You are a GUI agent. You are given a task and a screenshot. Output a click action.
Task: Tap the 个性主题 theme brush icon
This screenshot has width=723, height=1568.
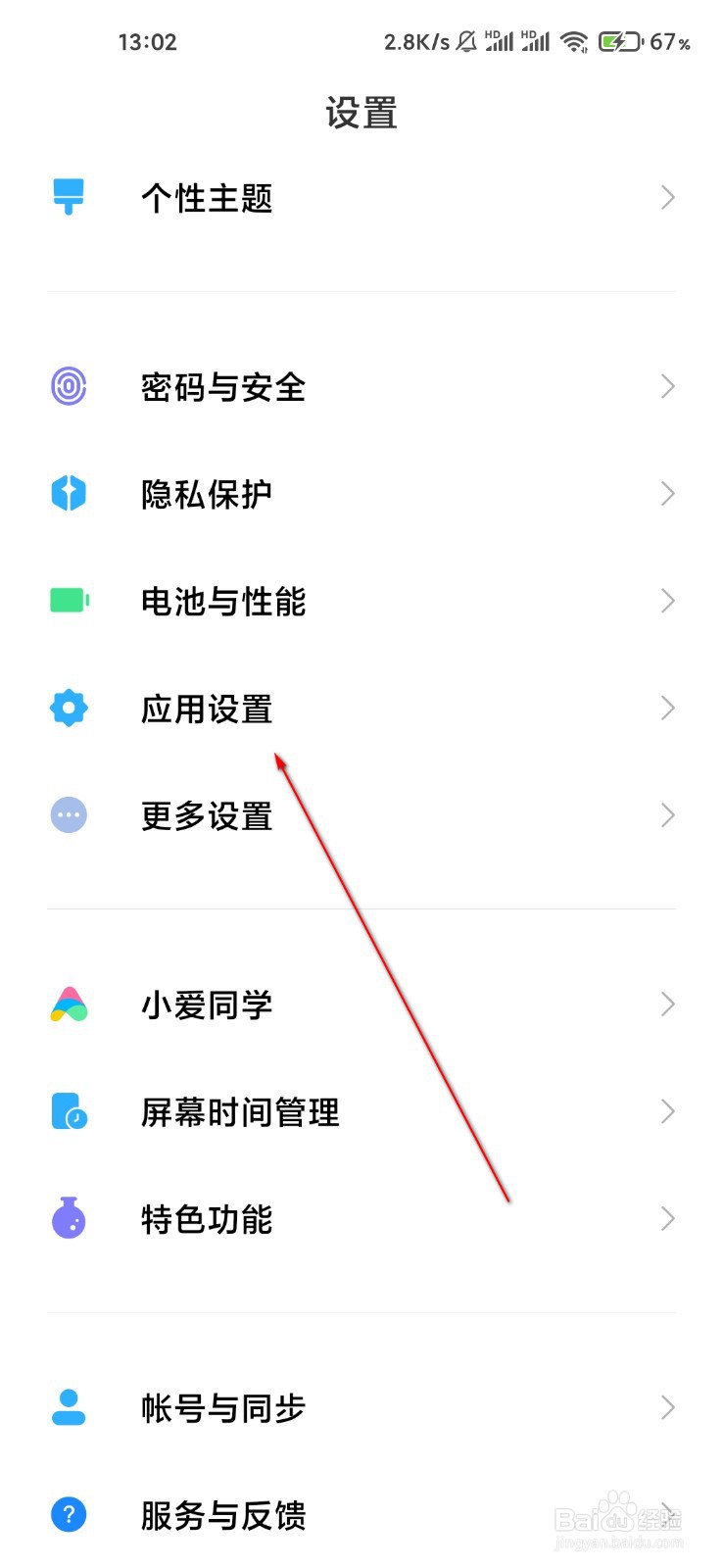click(x=68, y=196)
